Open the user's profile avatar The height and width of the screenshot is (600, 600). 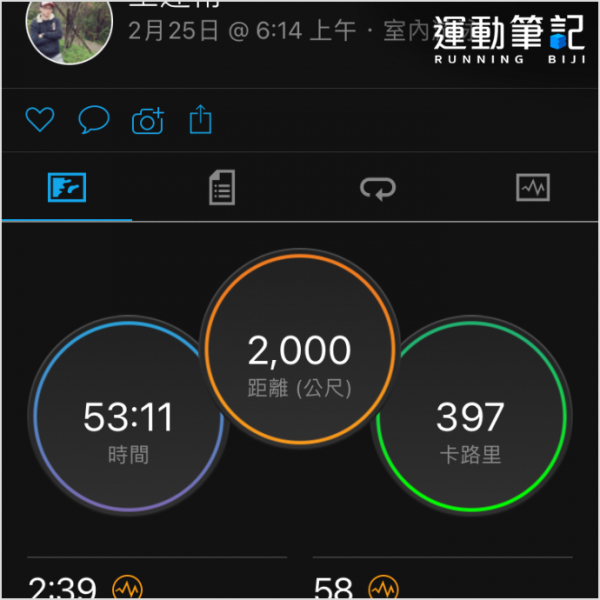(x=59, y=30)
